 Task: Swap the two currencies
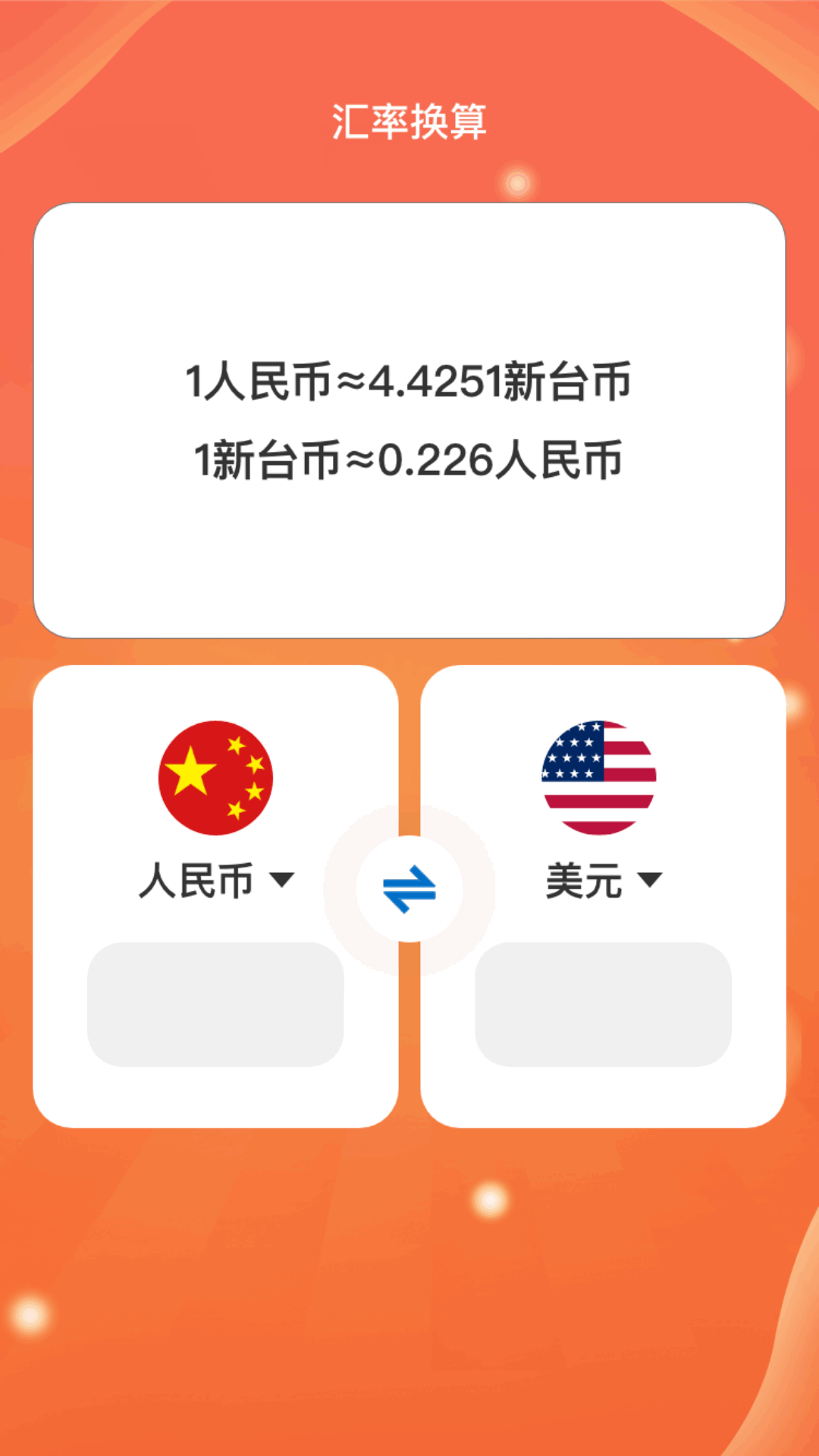(409, 889)
